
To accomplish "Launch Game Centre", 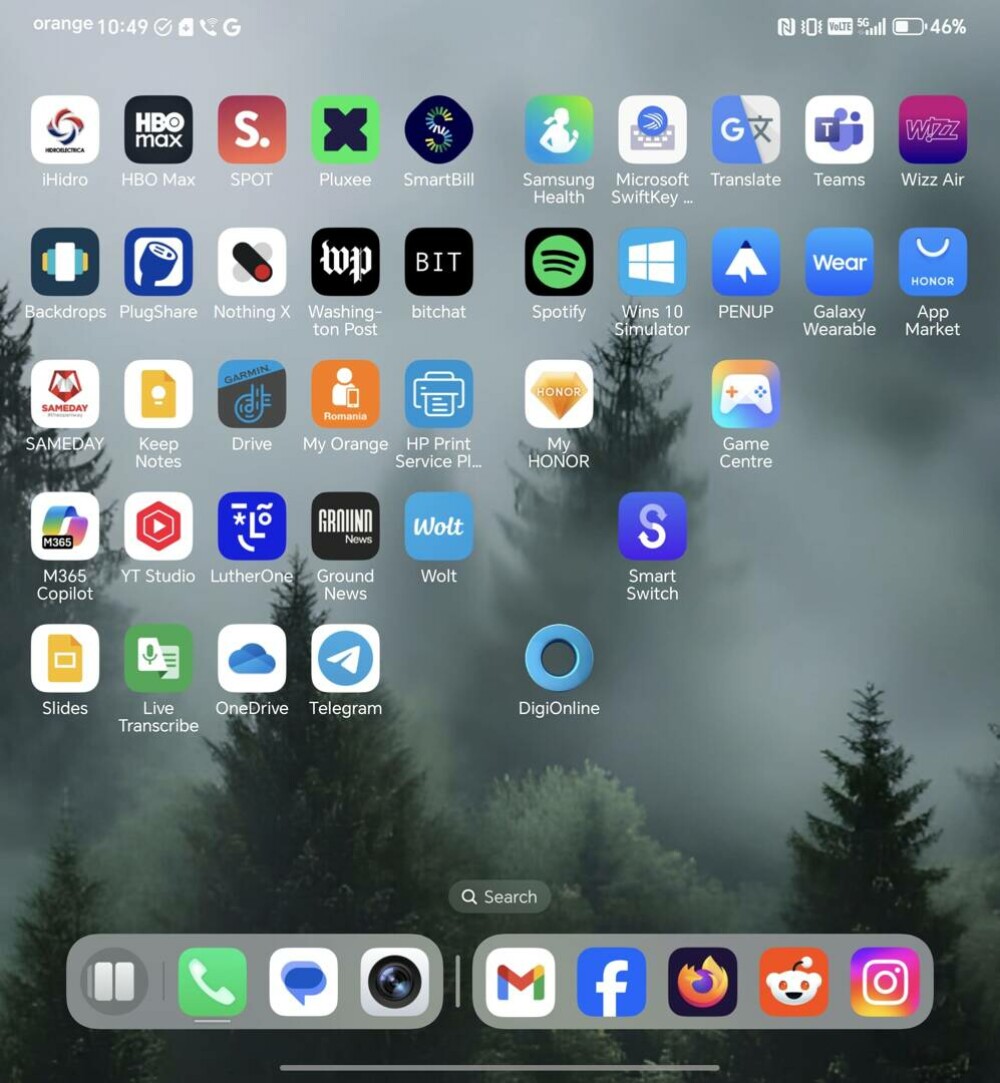I will (745, 394).
